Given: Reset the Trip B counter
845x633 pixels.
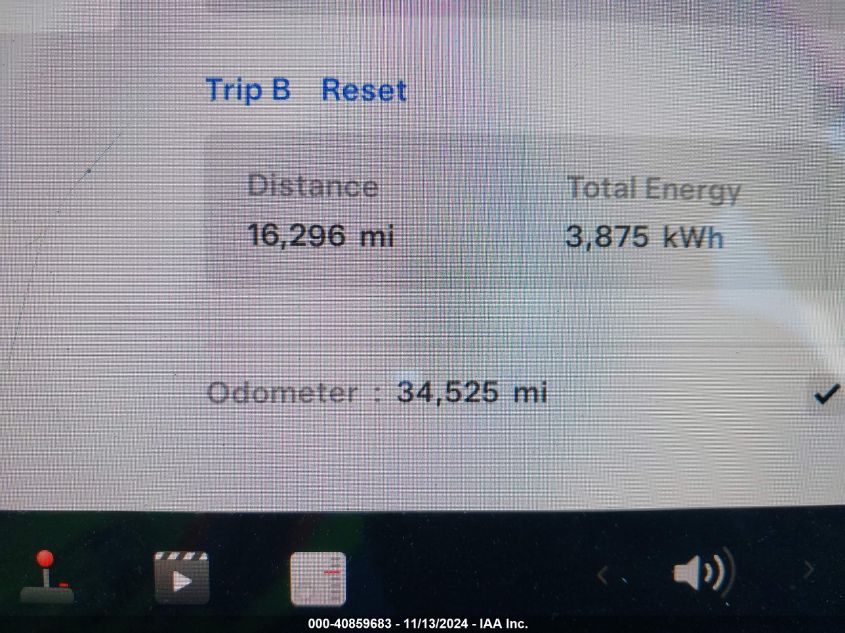Looking at the screenshot, I should coord(363,91).
